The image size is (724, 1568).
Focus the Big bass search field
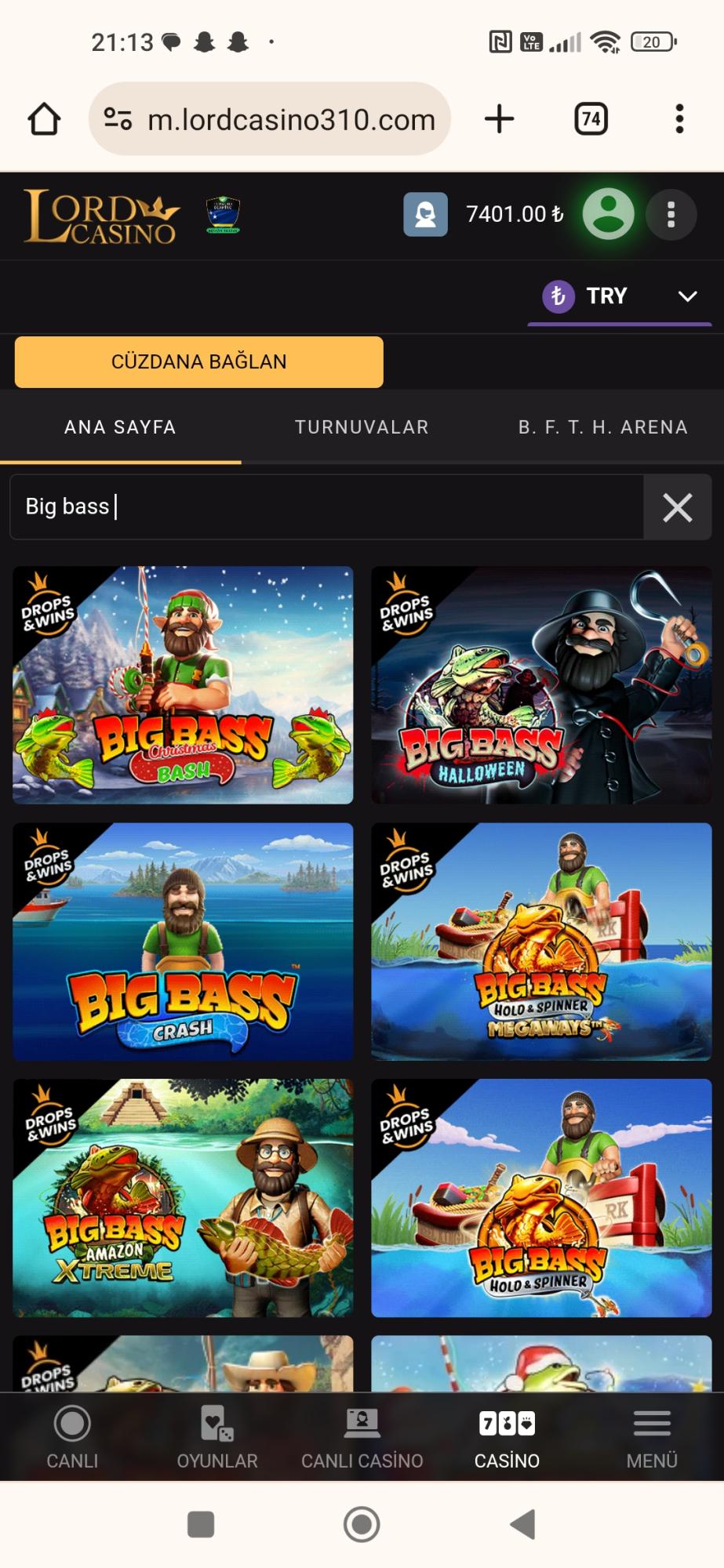pyautogui.click(x=326, y=506)
